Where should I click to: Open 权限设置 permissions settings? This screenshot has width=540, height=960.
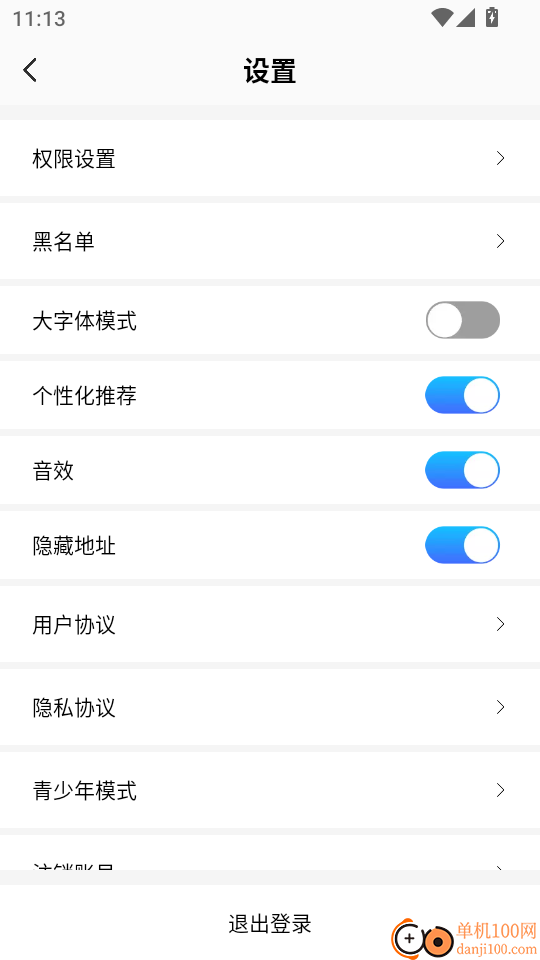point(270,158)
